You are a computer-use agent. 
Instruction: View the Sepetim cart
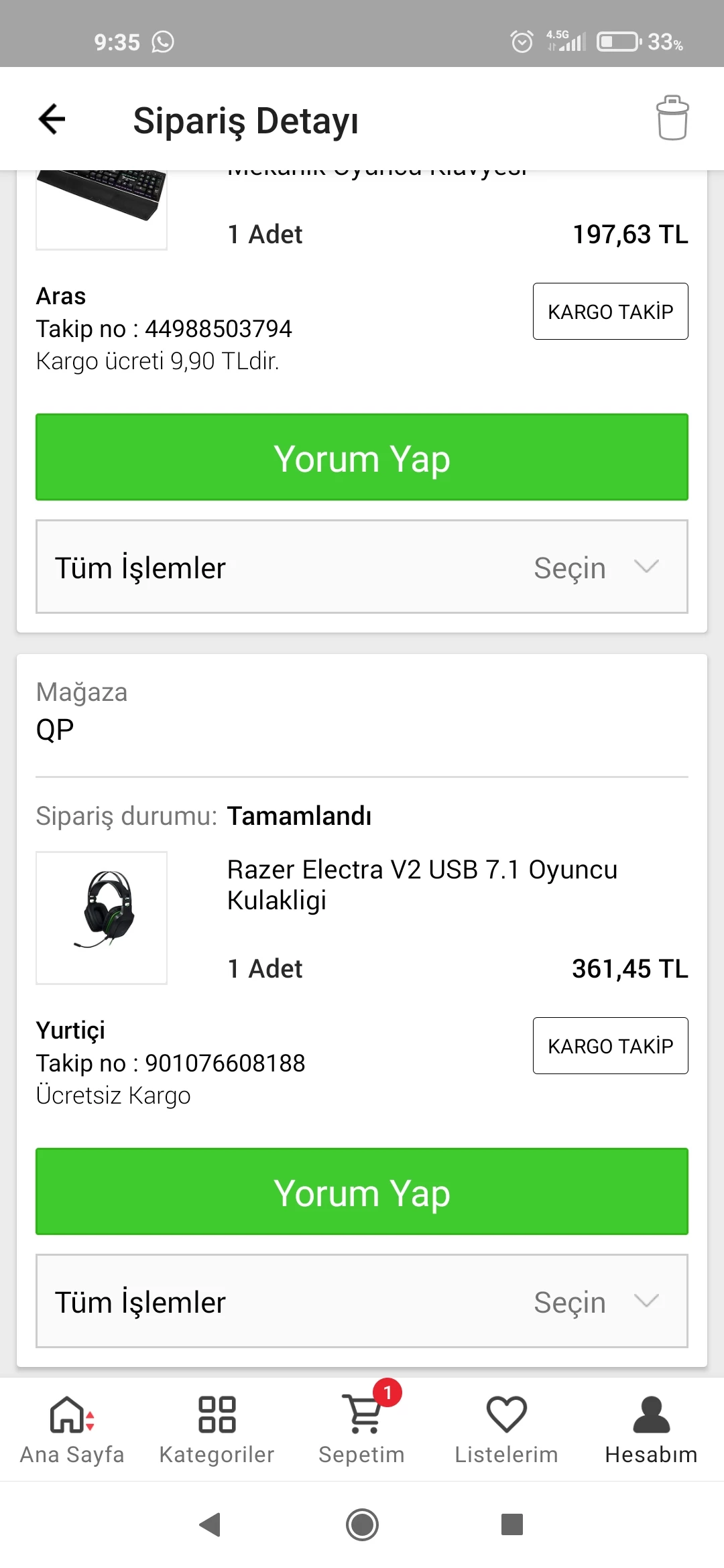362,1429
